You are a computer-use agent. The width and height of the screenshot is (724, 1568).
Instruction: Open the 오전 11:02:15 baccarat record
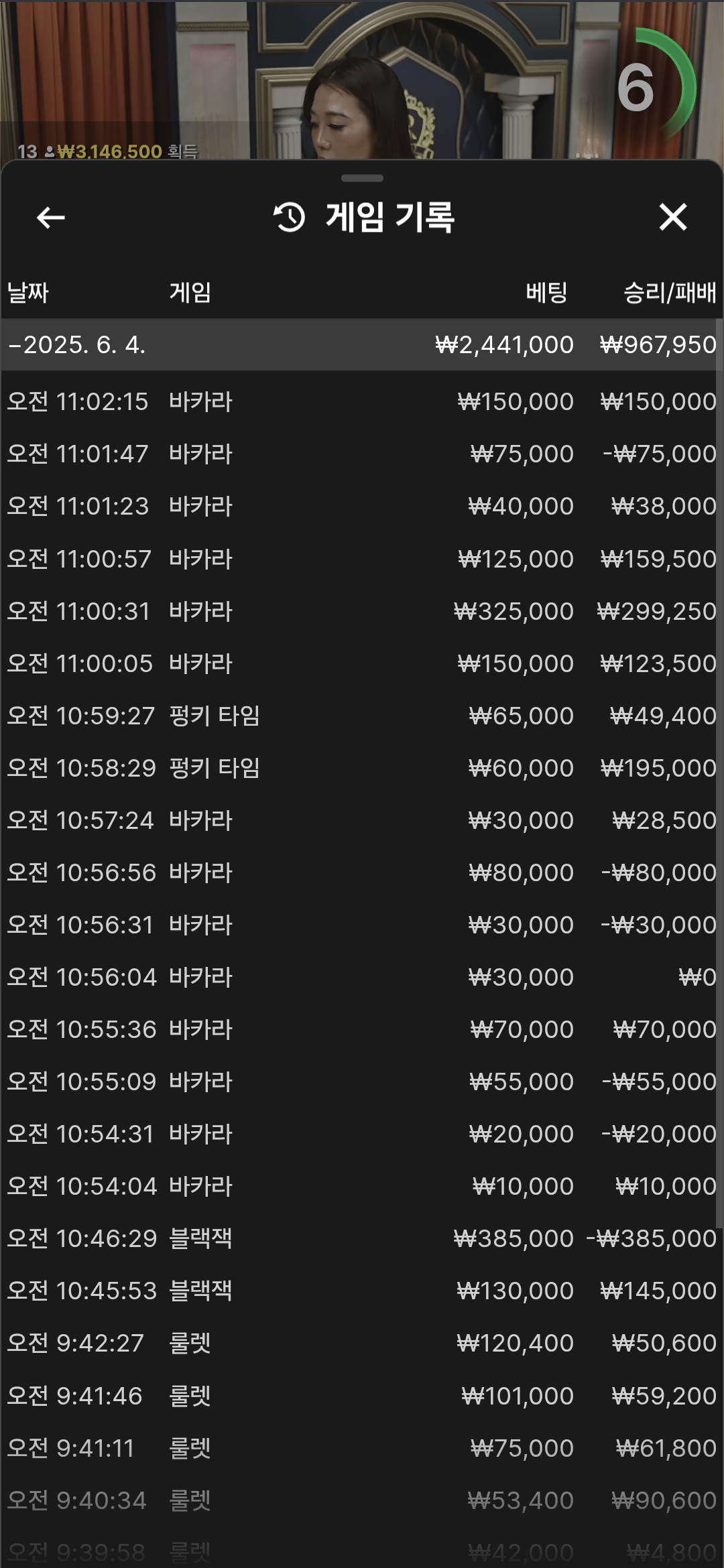click(362, 401)
